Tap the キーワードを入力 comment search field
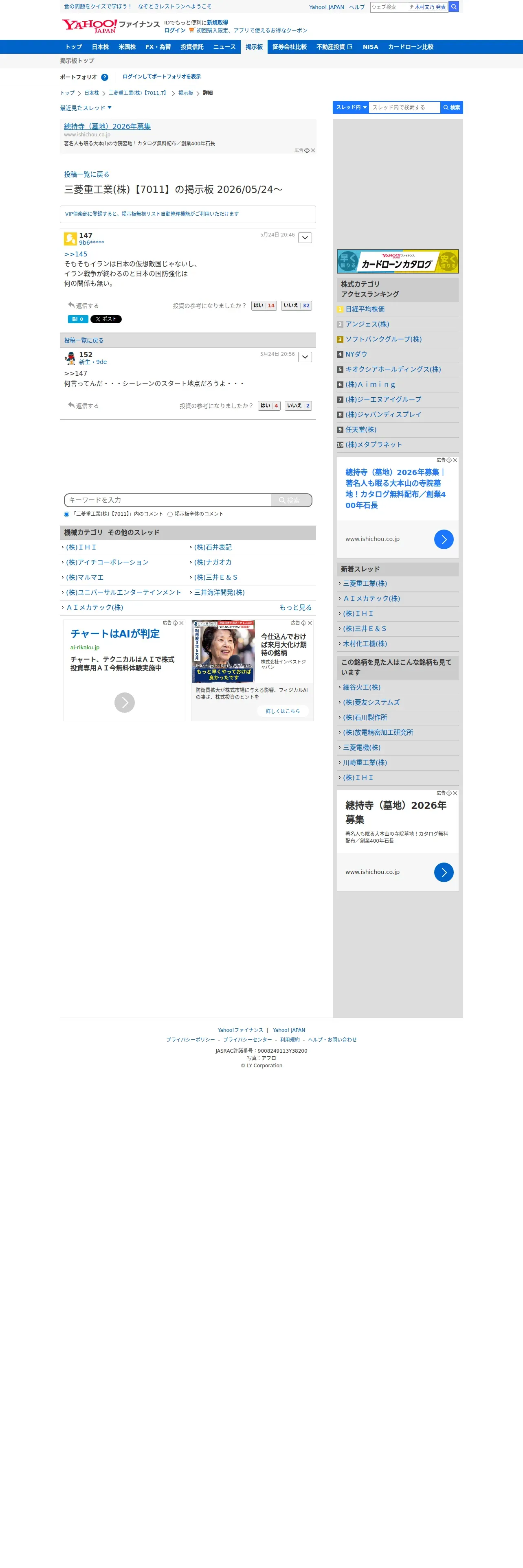Viewport: 523px width, 1568px height. (x=167, y=500)
